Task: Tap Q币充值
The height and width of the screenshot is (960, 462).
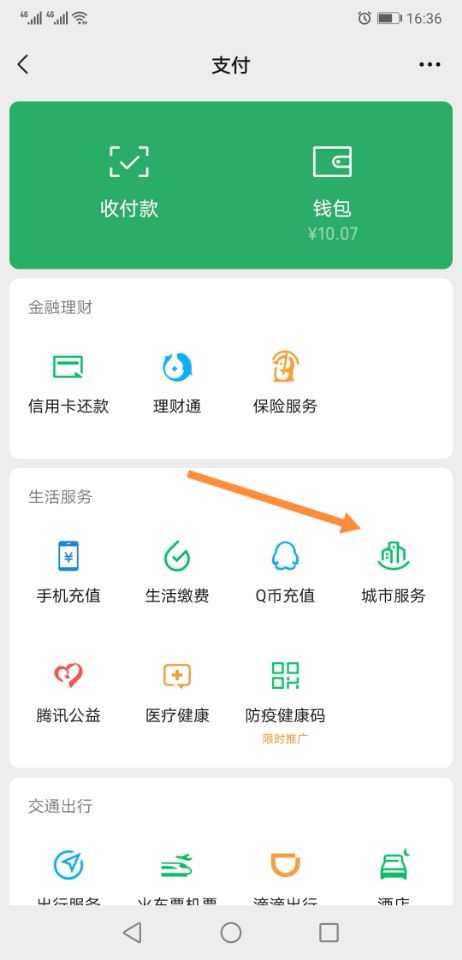Action: pos(285,573)
